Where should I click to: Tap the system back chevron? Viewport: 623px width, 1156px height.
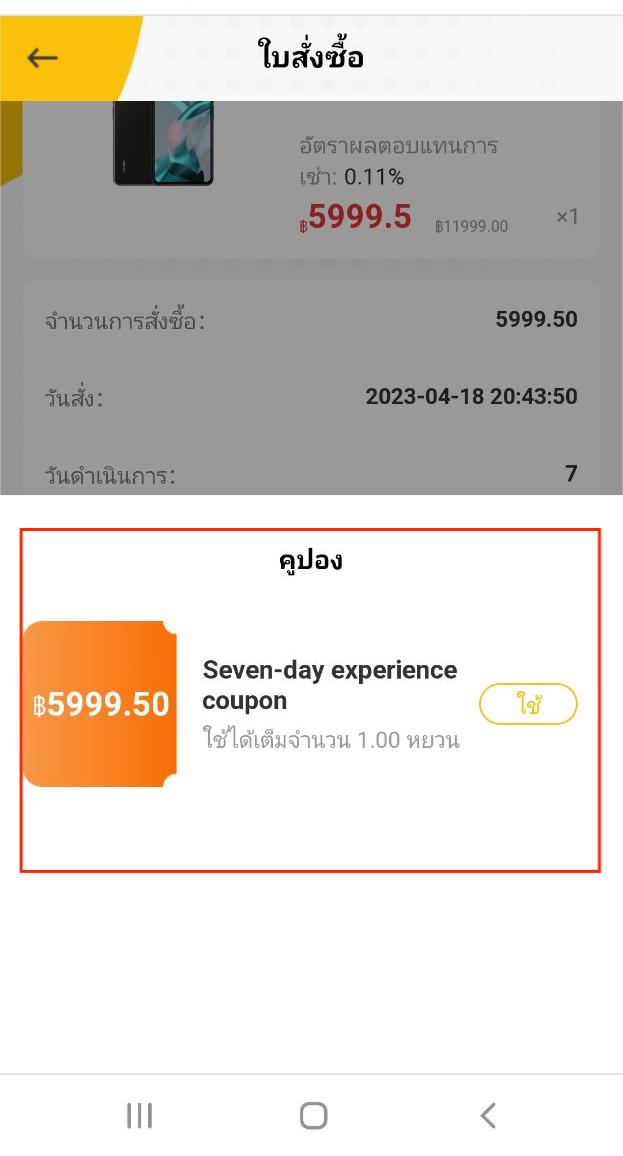487,1115
